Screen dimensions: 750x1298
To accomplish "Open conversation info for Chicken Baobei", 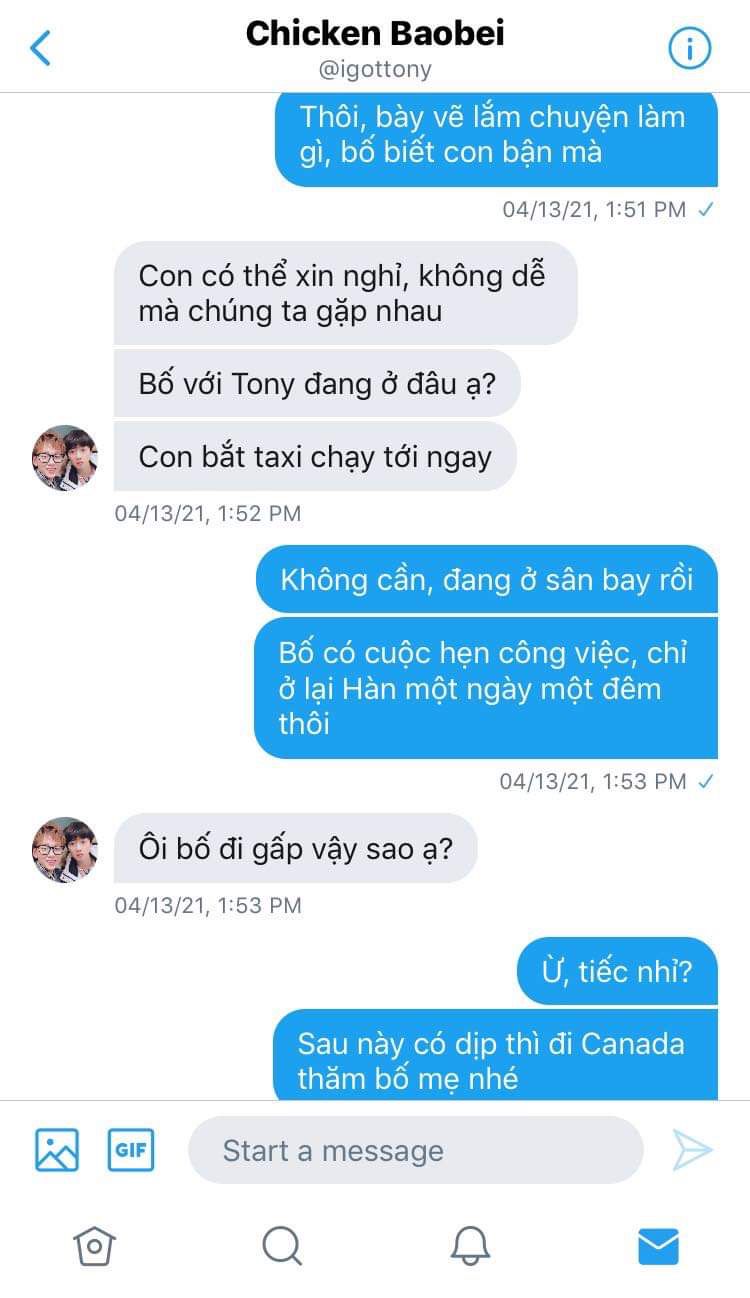I will click(x=689, y=47).
